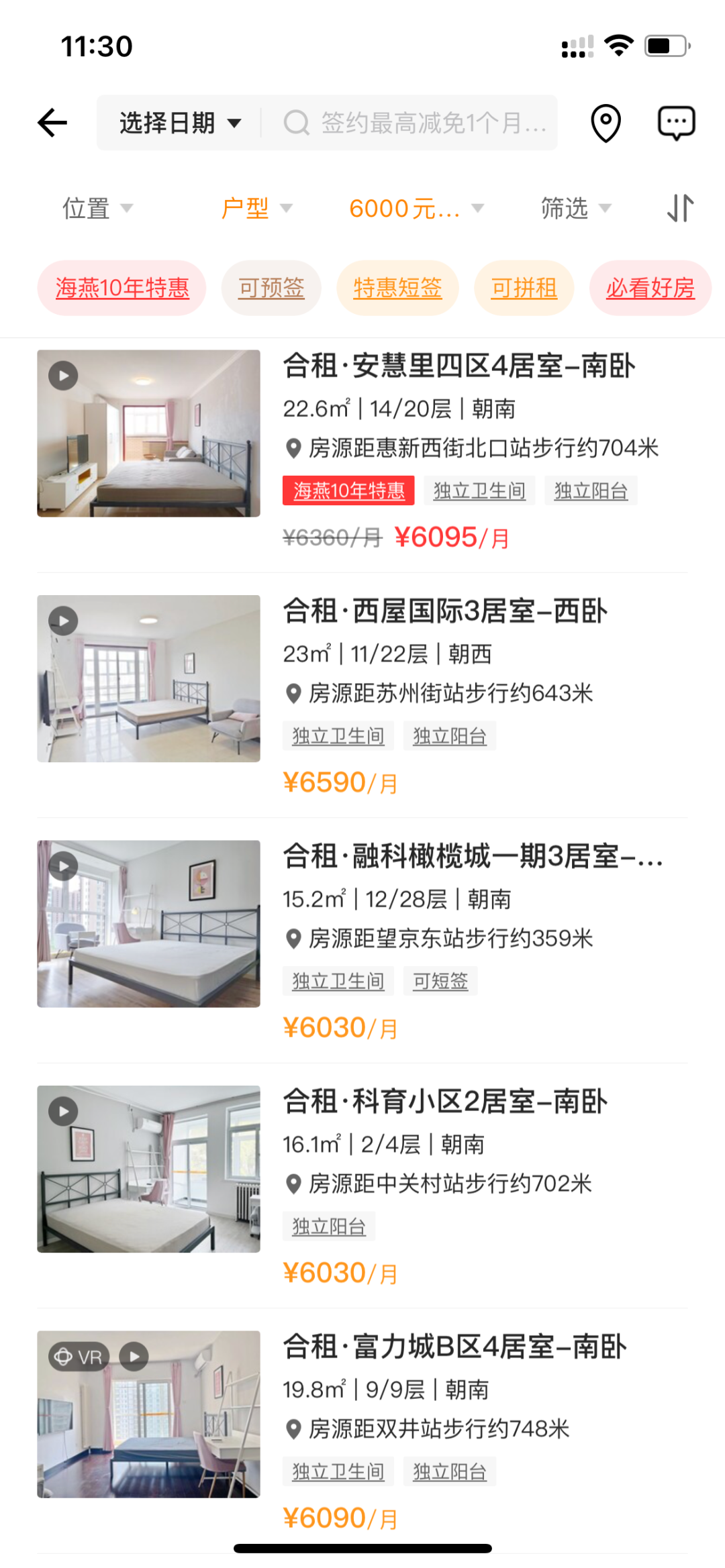This screenshot has height=1568, width=725.
Task: View the 融科橄榄城一期3居室 listing
Action: (472, 857)
